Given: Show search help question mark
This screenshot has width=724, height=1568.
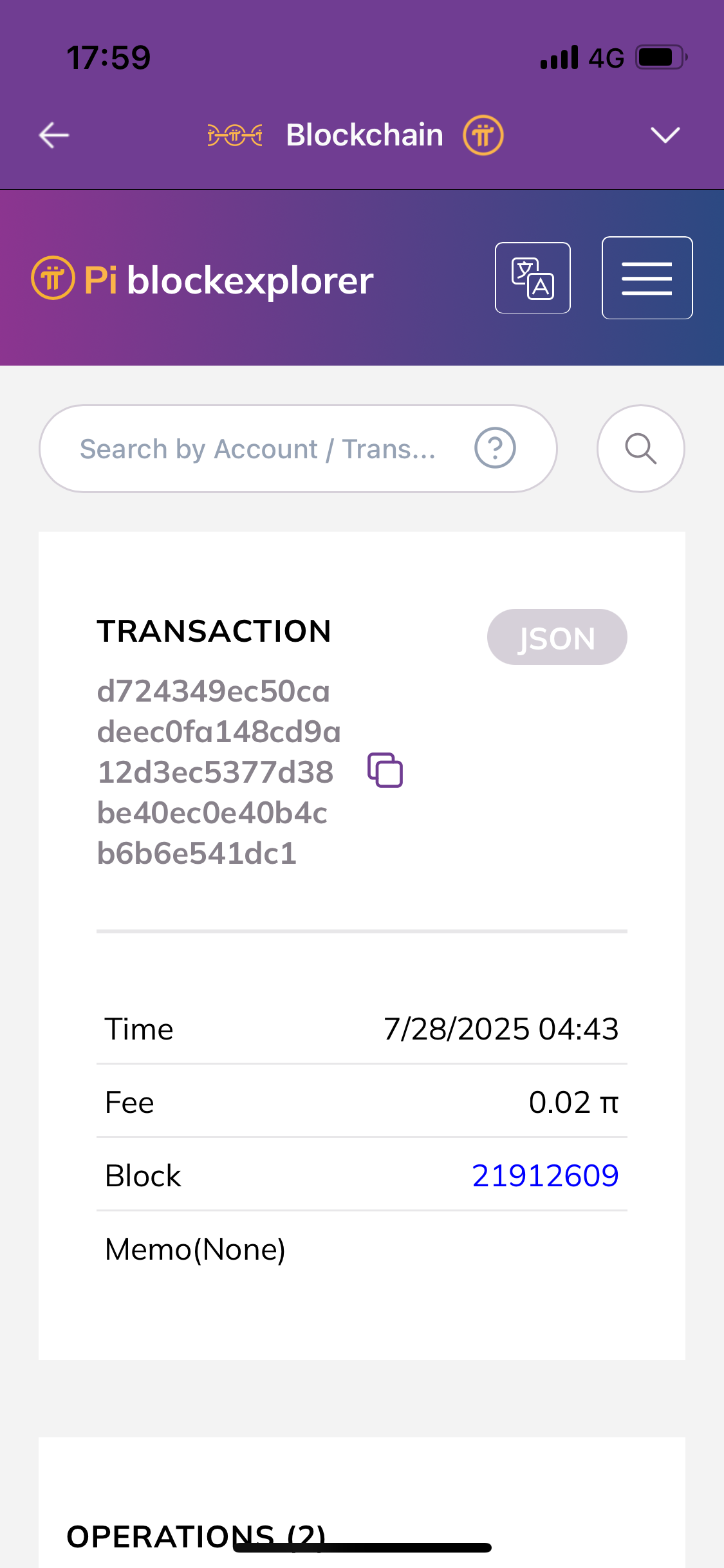Looking at the screenshot, I should (495, 448).
